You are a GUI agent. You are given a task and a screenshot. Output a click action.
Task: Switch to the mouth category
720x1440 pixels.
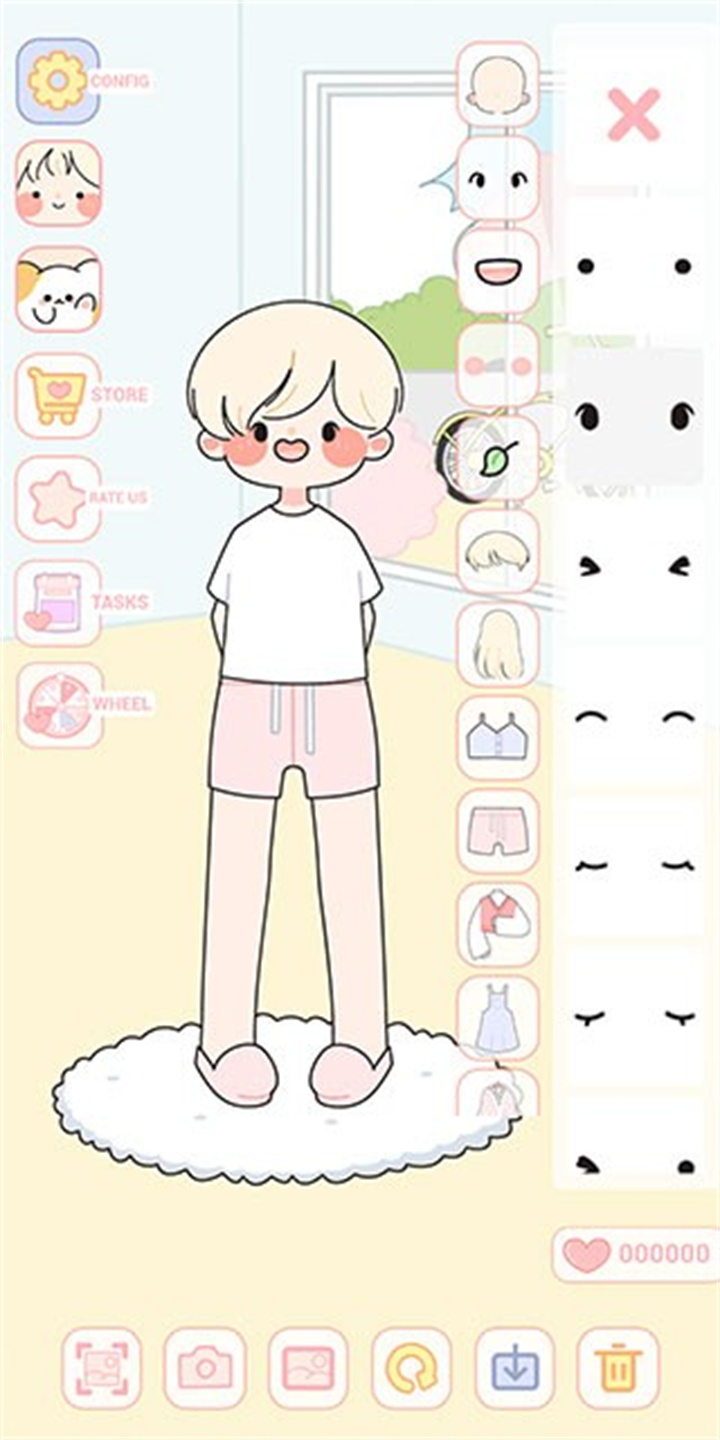click(497, 271)
